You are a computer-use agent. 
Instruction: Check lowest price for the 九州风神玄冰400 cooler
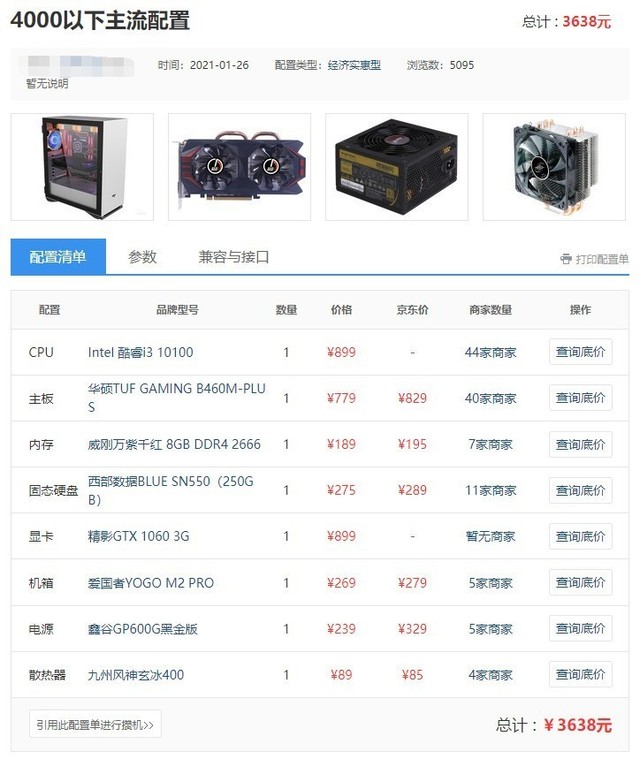[580, 675]
